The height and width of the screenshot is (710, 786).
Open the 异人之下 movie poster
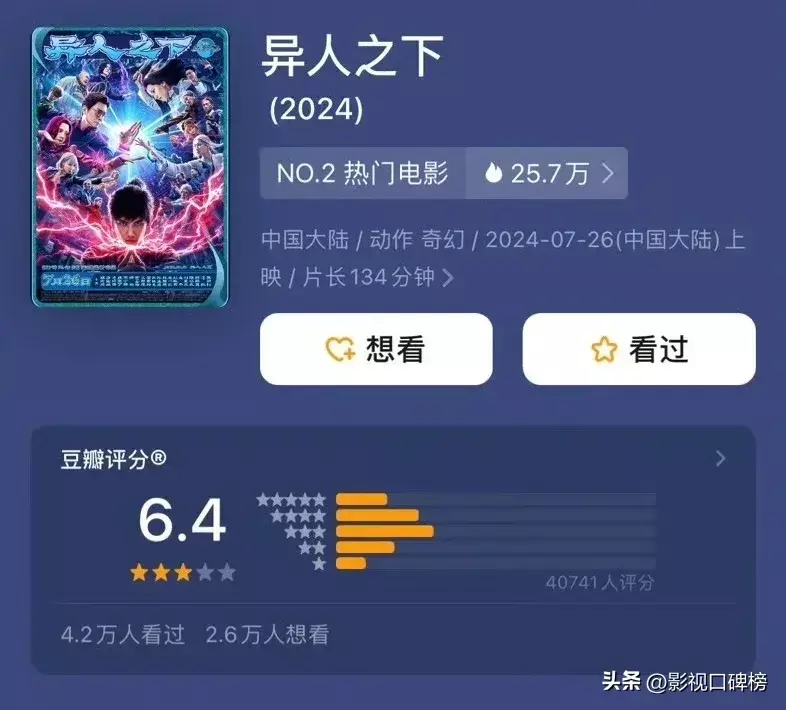tap(131, 167)
